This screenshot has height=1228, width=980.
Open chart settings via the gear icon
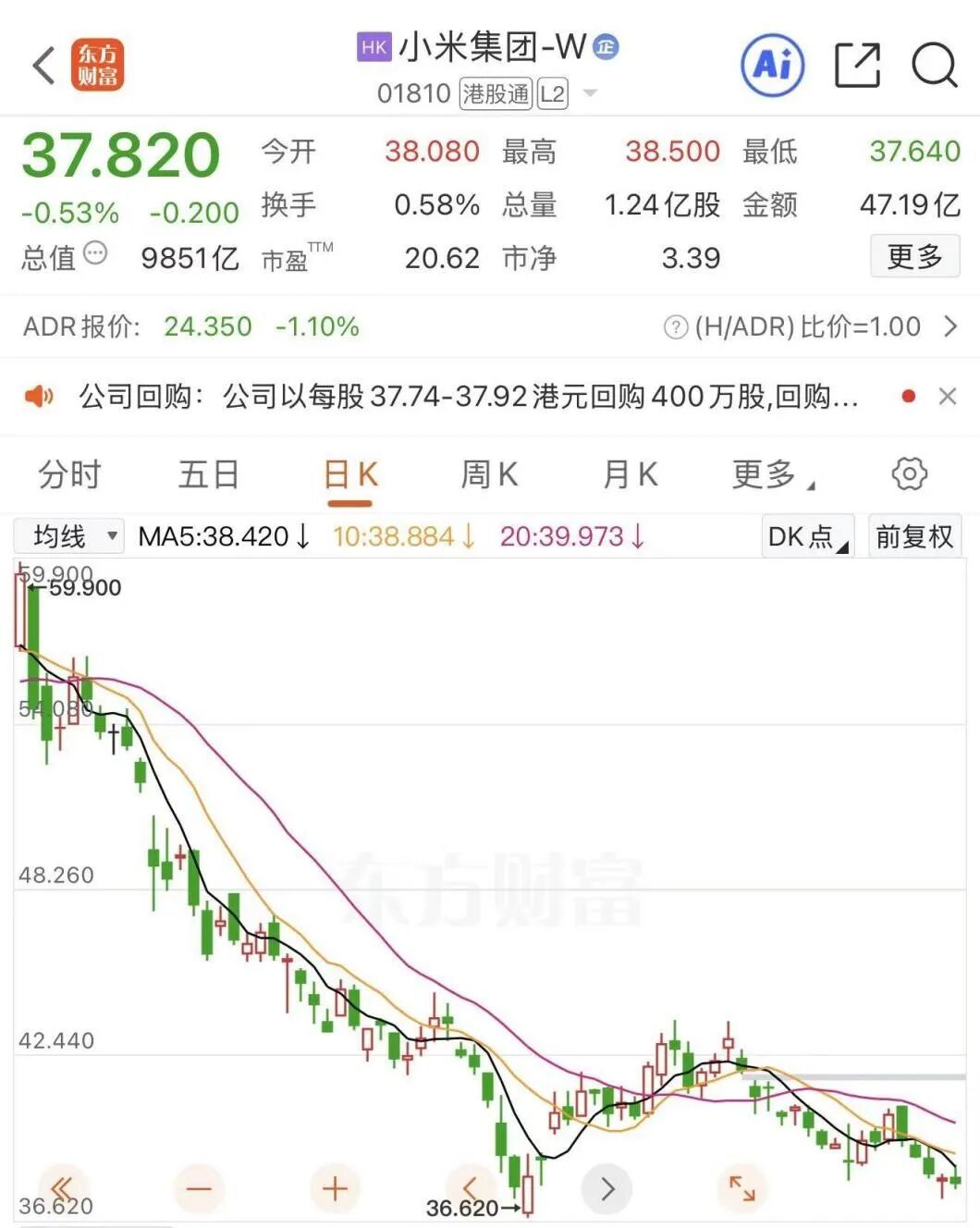[x=909, y=473]
